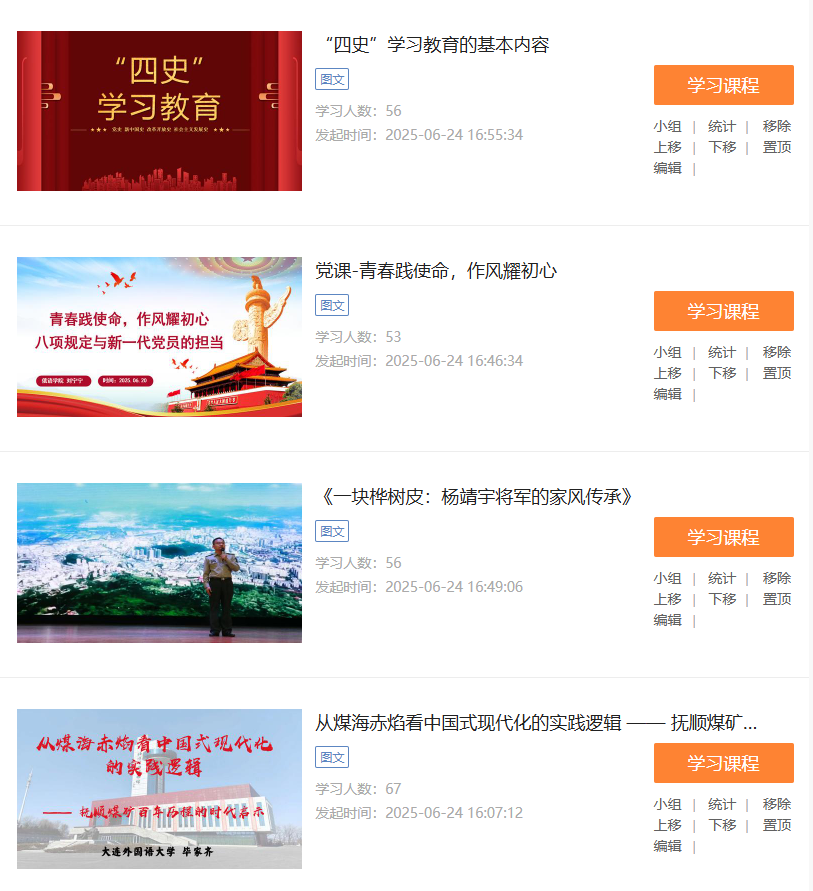Image resolution: width=813 pixels, height=891 pixels.
Task: Select 编辑 for 《一块桦树皮》 course
Action: pyautogui.click(x=667, y=620)
